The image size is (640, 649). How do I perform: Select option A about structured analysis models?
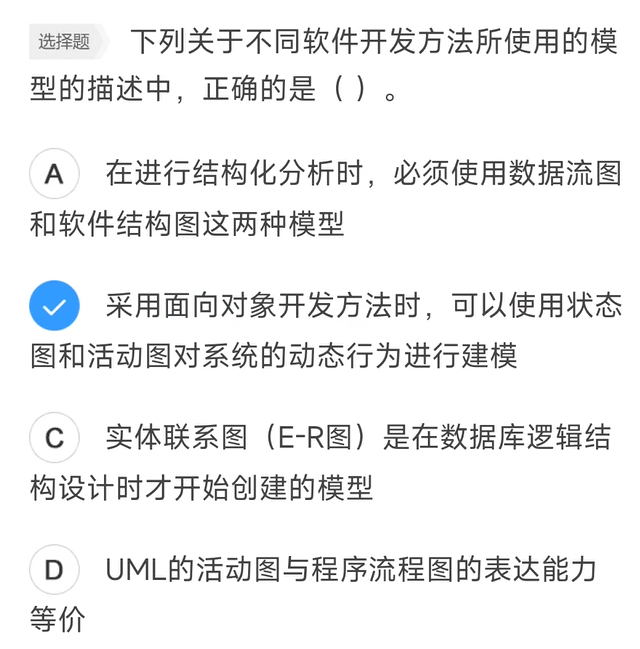point(54,174)
